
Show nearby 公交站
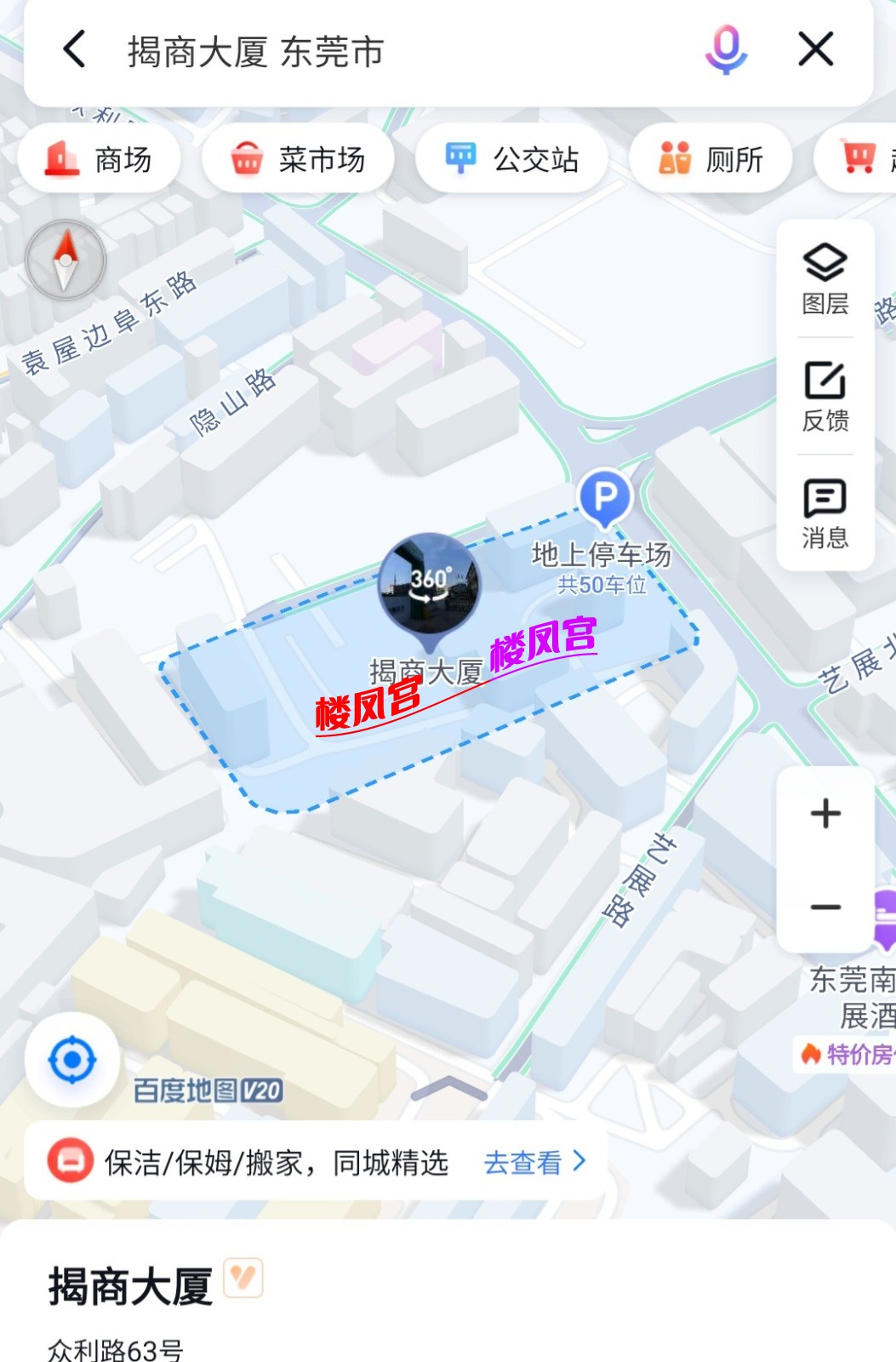pos(511,159)
